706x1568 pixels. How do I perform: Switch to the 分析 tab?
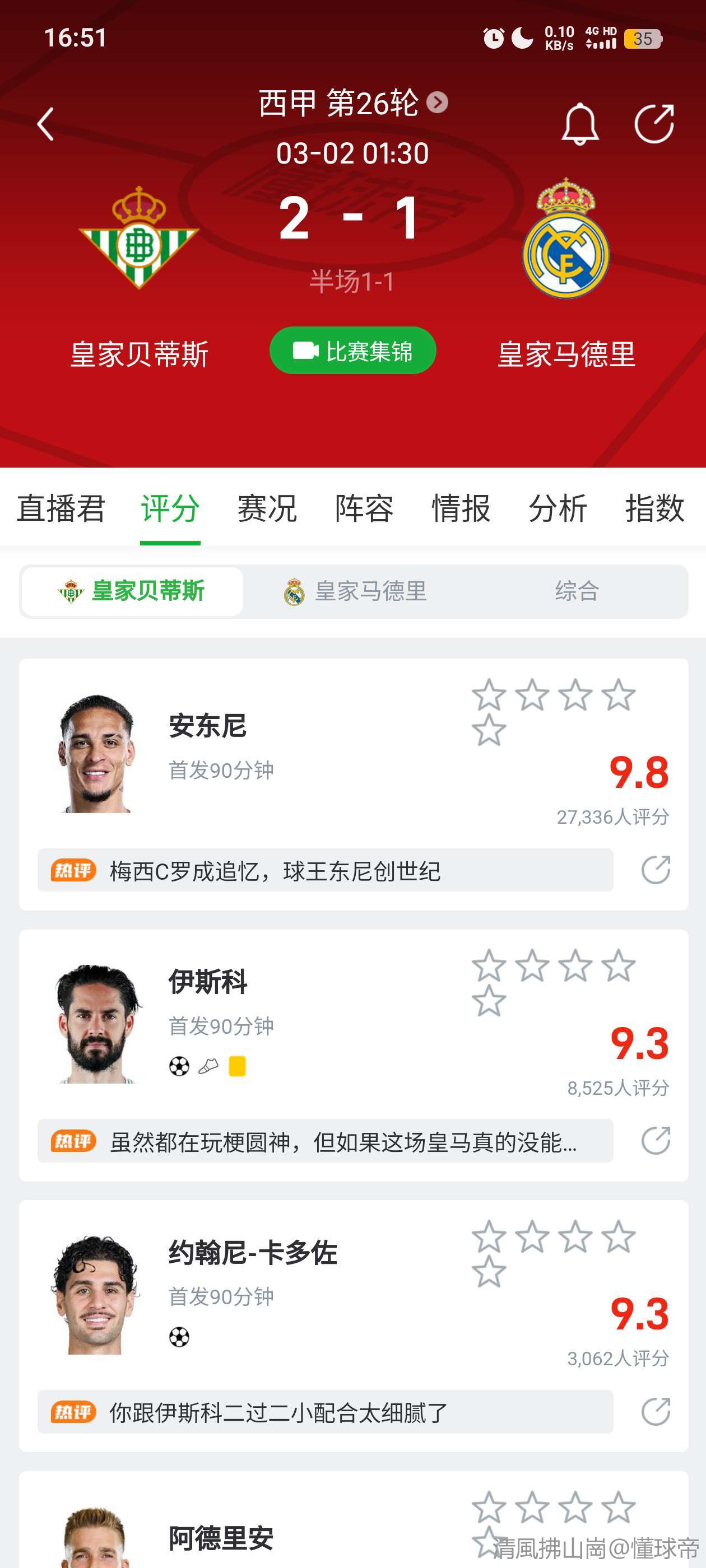coord(558,508)
